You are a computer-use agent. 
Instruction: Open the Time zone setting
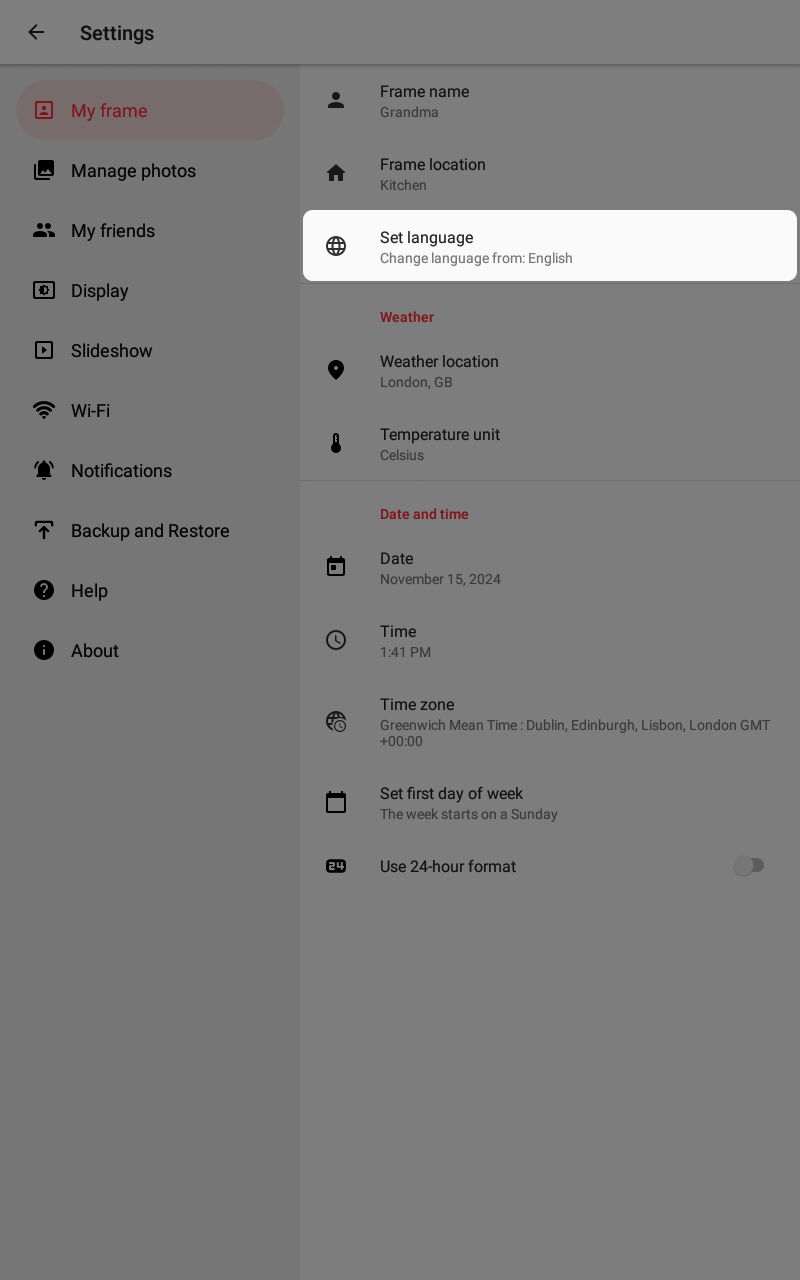tap(550, 722)
